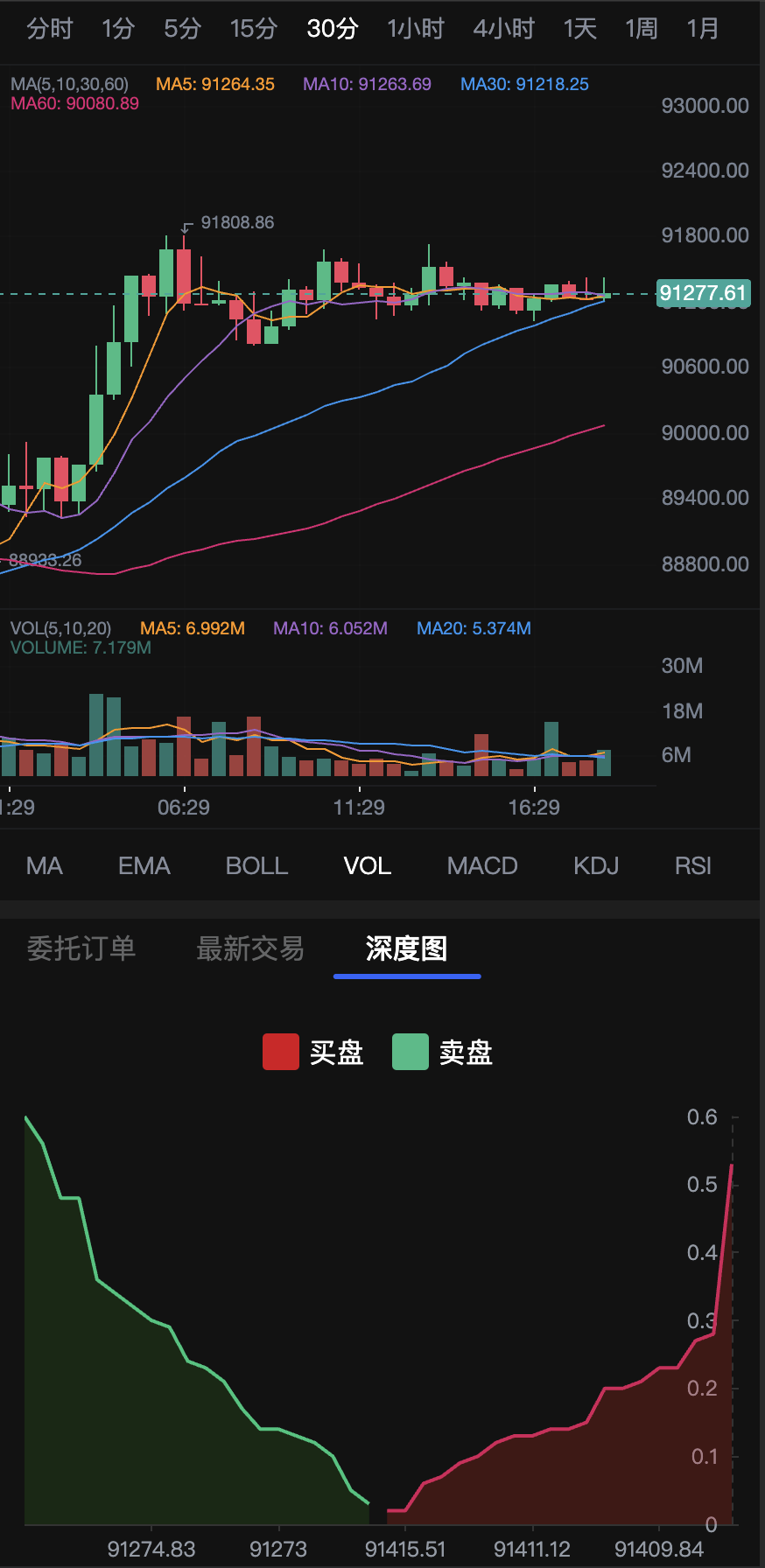
Task: Show the 1天 chart
Action: 579,29
